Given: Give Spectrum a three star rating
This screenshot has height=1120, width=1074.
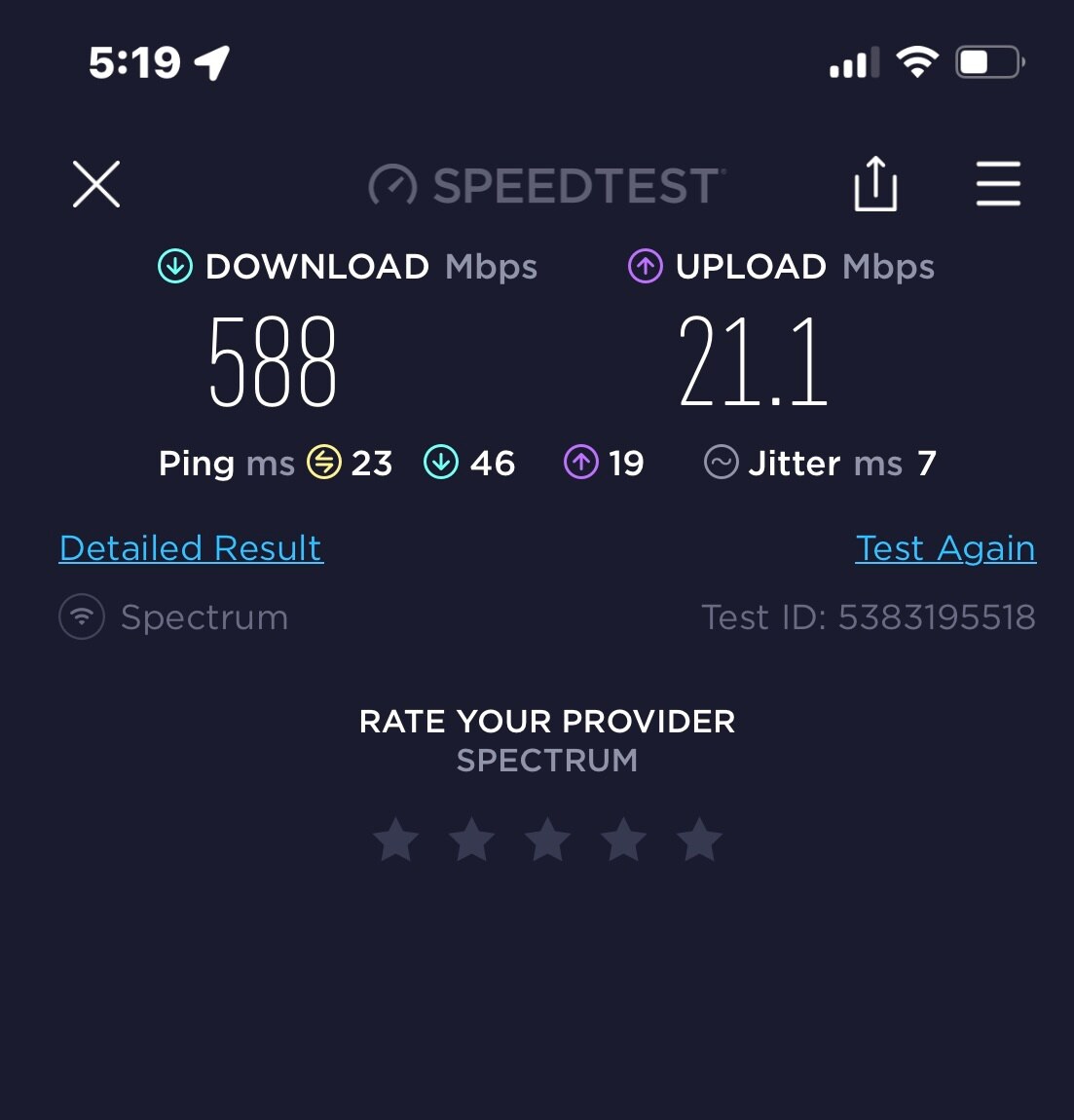Looking at the screenshot, I should (548, 840).
